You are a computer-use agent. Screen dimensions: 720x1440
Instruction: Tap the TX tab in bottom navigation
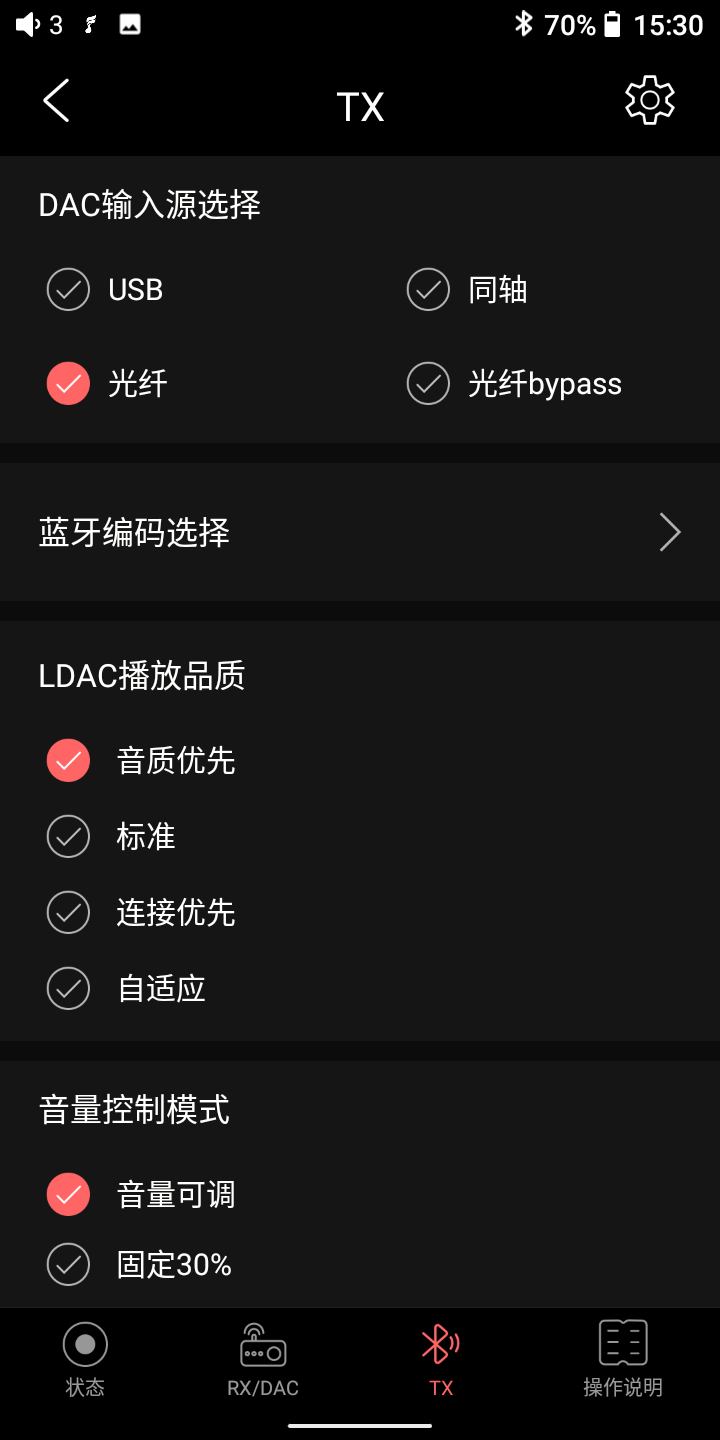(x=440, y=1358)
